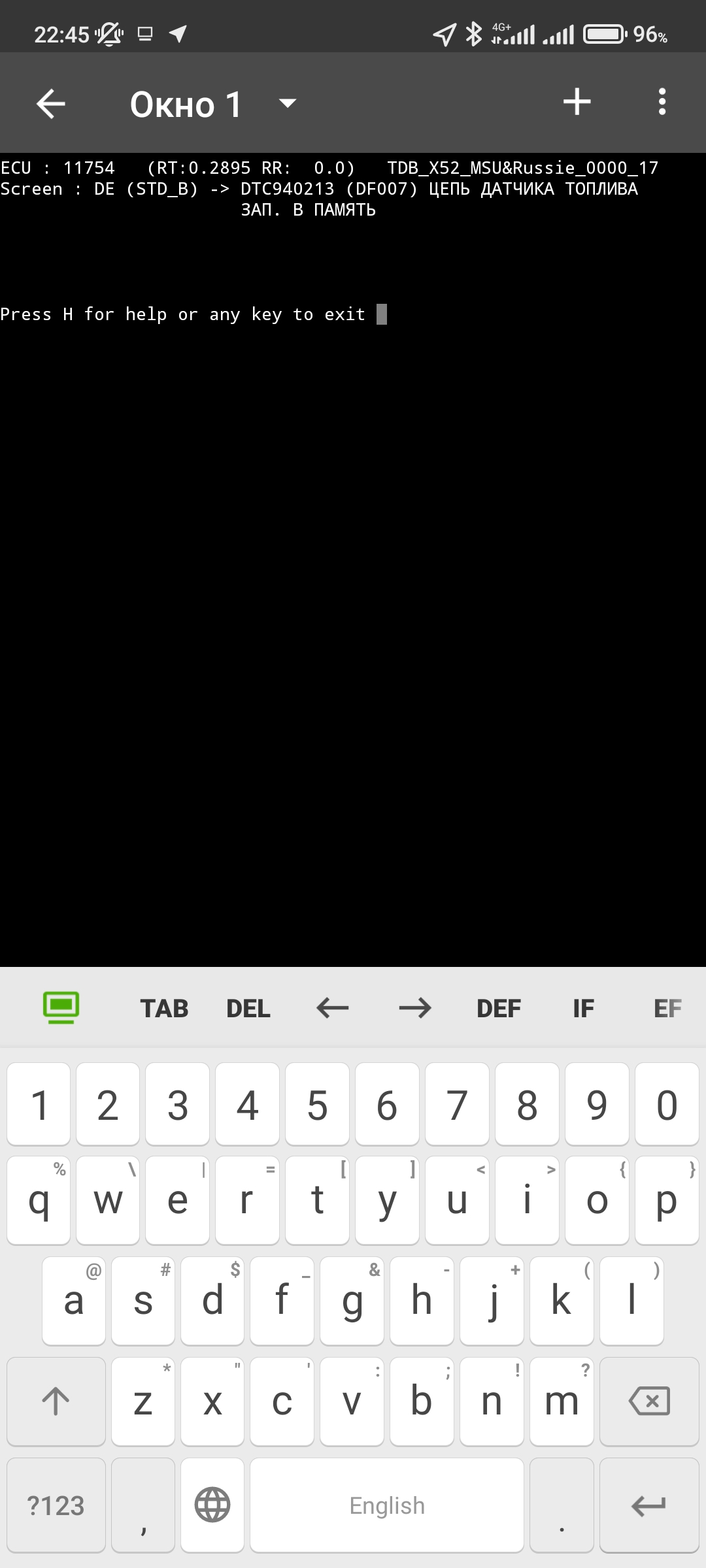Tap the keyboard enter key
The height and width of the screenshot is (1568, 706).
649,1505
